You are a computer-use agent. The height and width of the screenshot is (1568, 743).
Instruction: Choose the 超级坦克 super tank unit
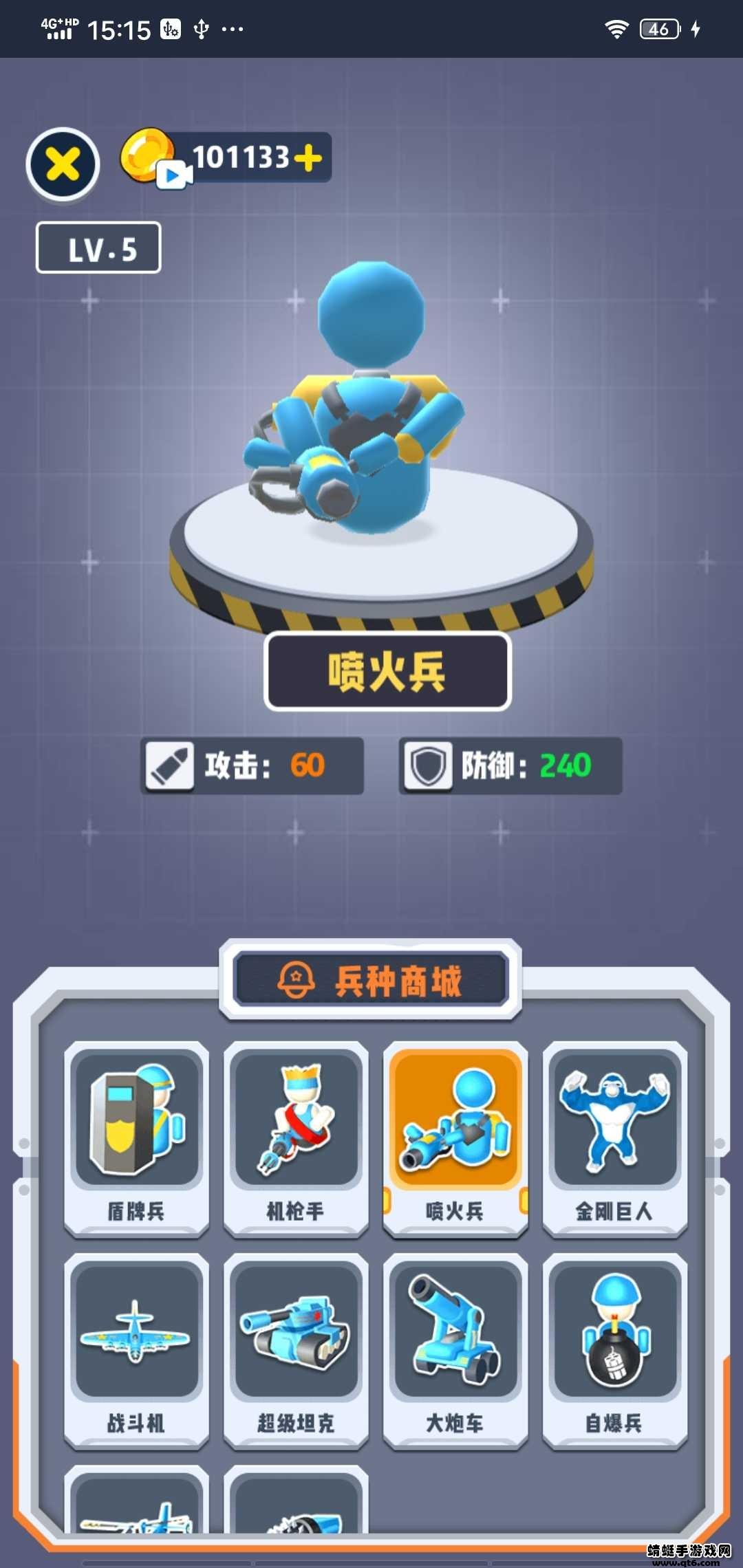pyautogui.click(x=296, y=1350)
